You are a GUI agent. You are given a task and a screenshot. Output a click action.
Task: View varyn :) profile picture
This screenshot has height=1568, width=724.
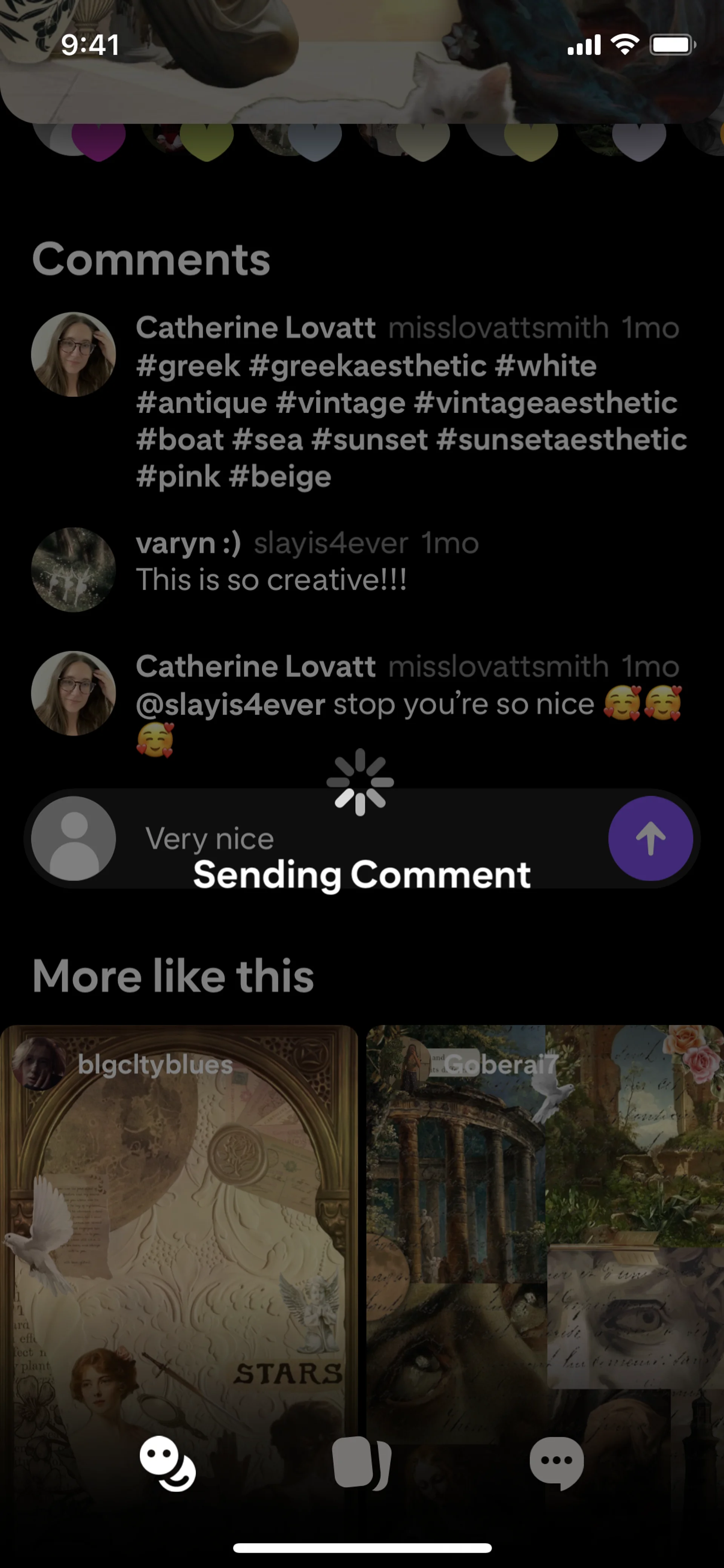click(74, 569)
